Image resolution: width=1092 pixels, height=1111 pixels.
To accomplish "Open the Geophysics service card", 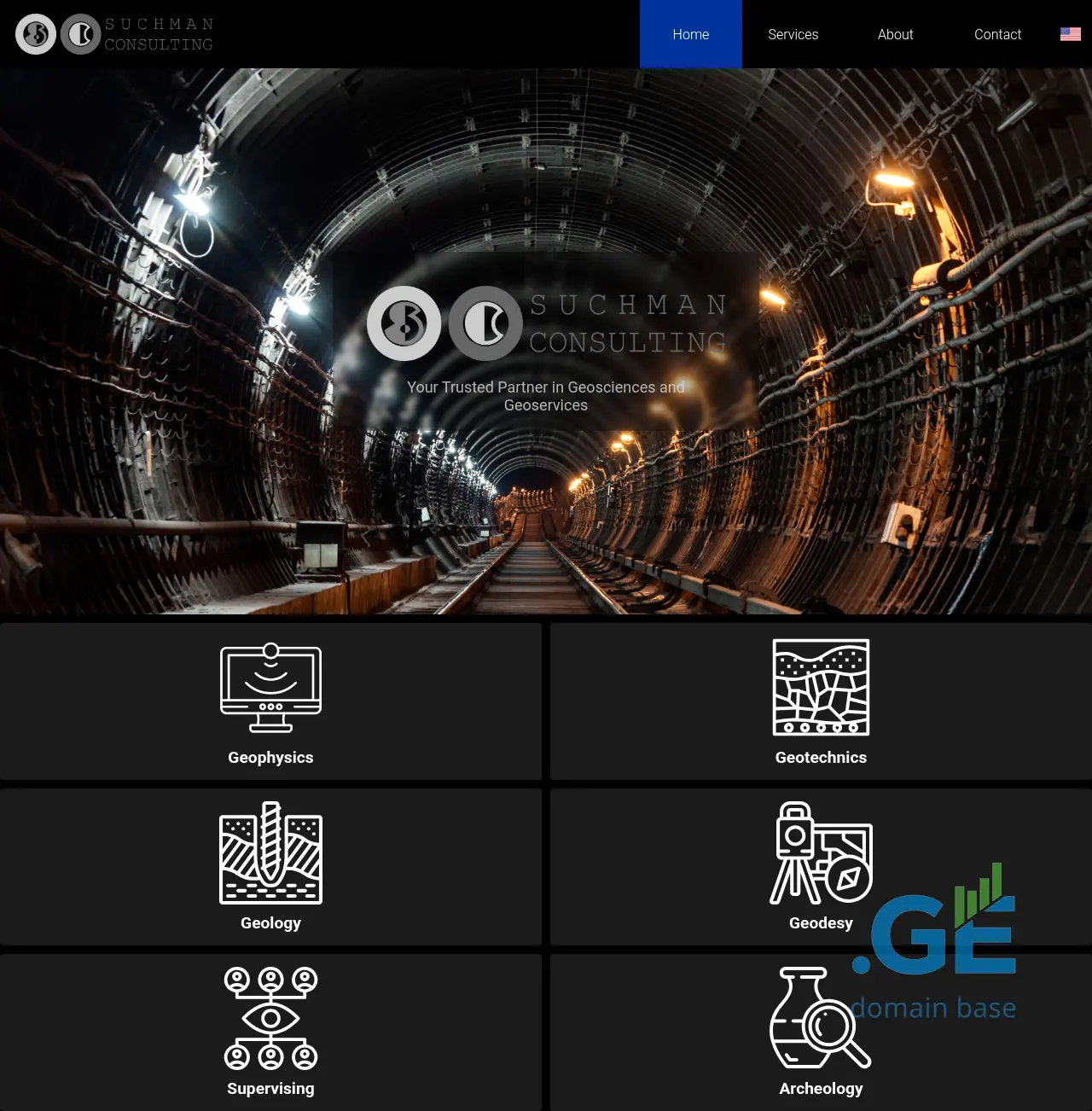I will (x=270, y=701).
